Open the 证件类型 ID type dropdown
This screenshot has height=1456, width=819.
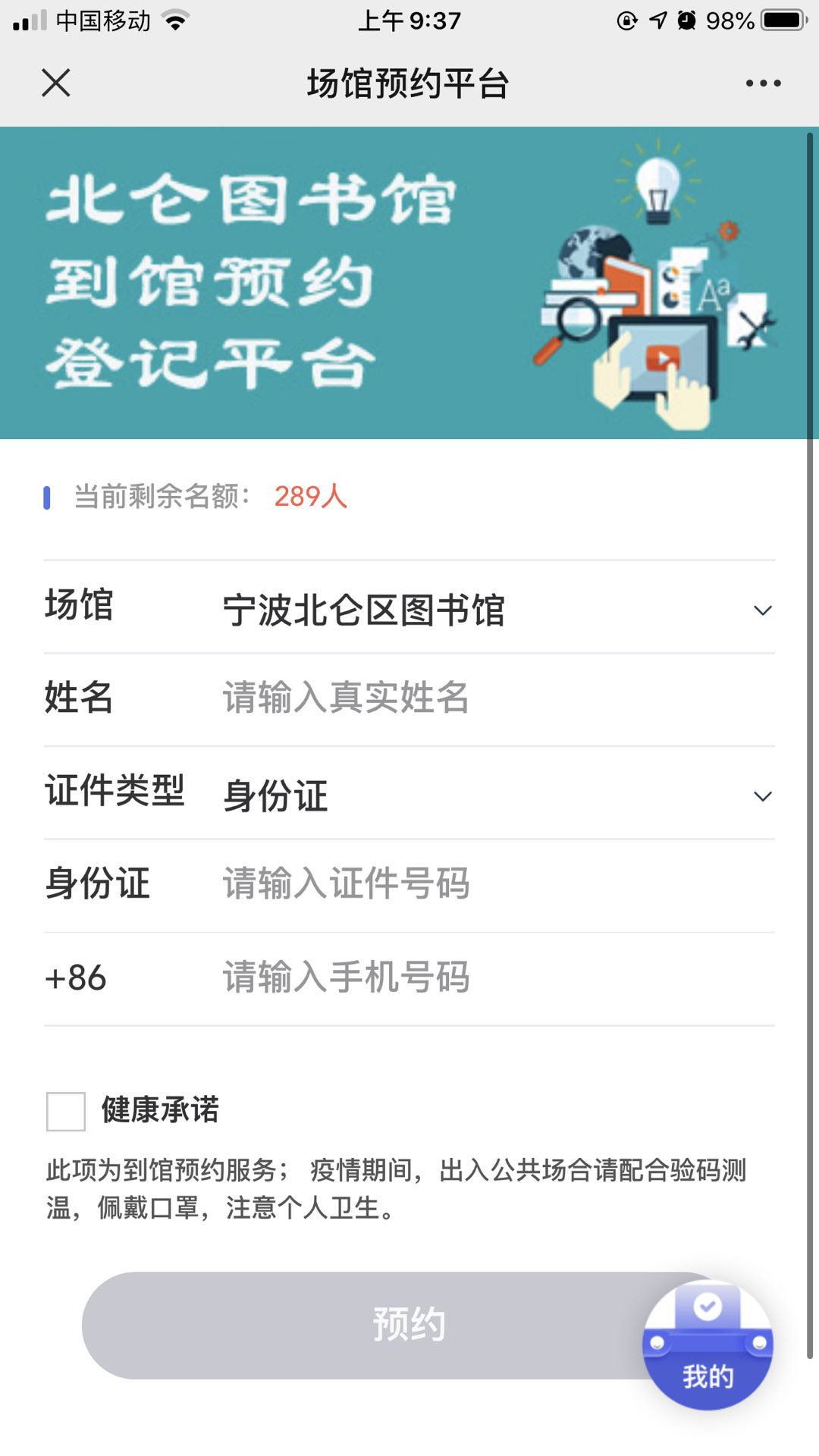point(762,796)
